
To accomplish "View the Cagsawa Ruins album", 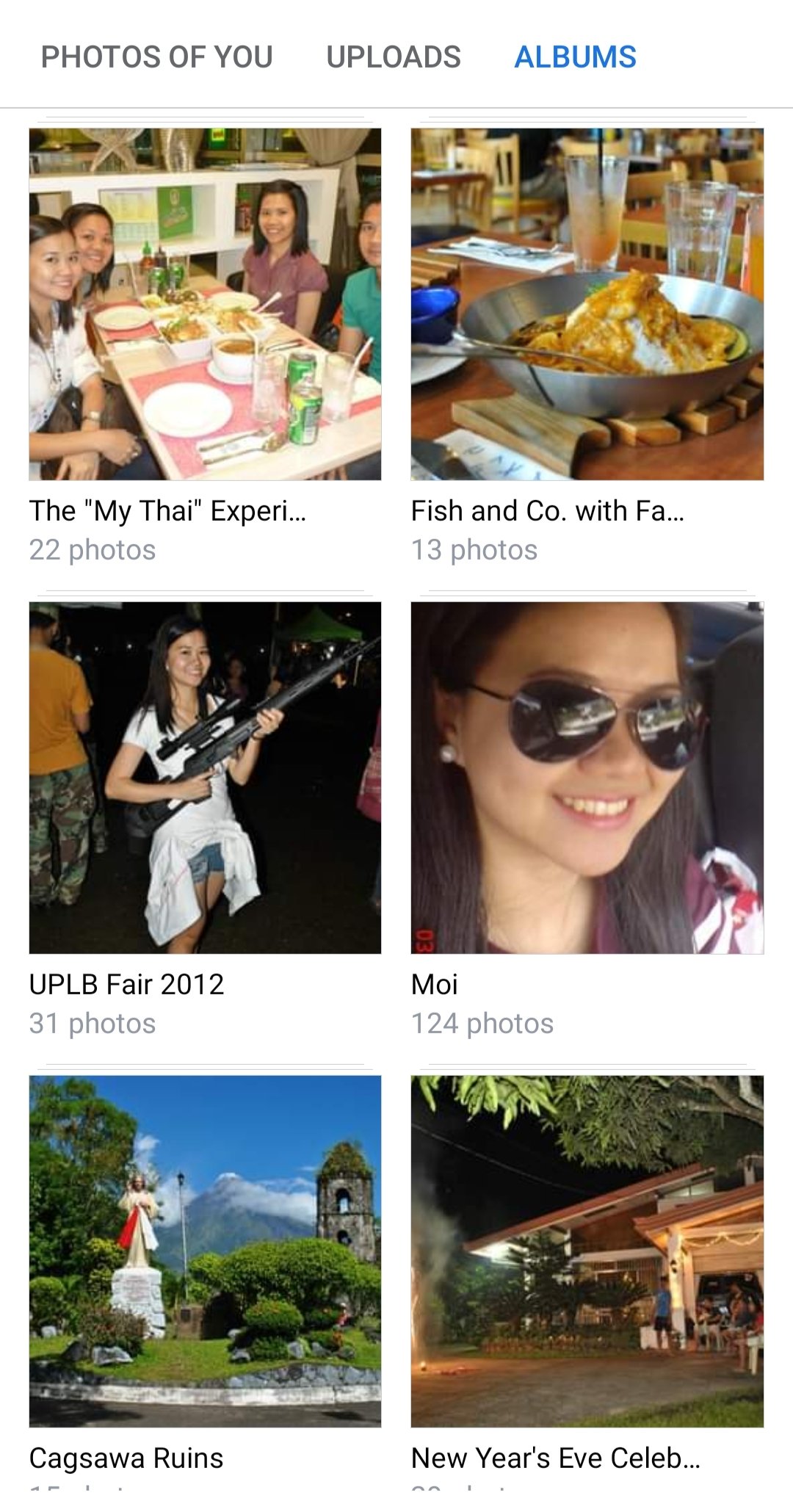I will pyautogui.click(x=205, y=1251).
